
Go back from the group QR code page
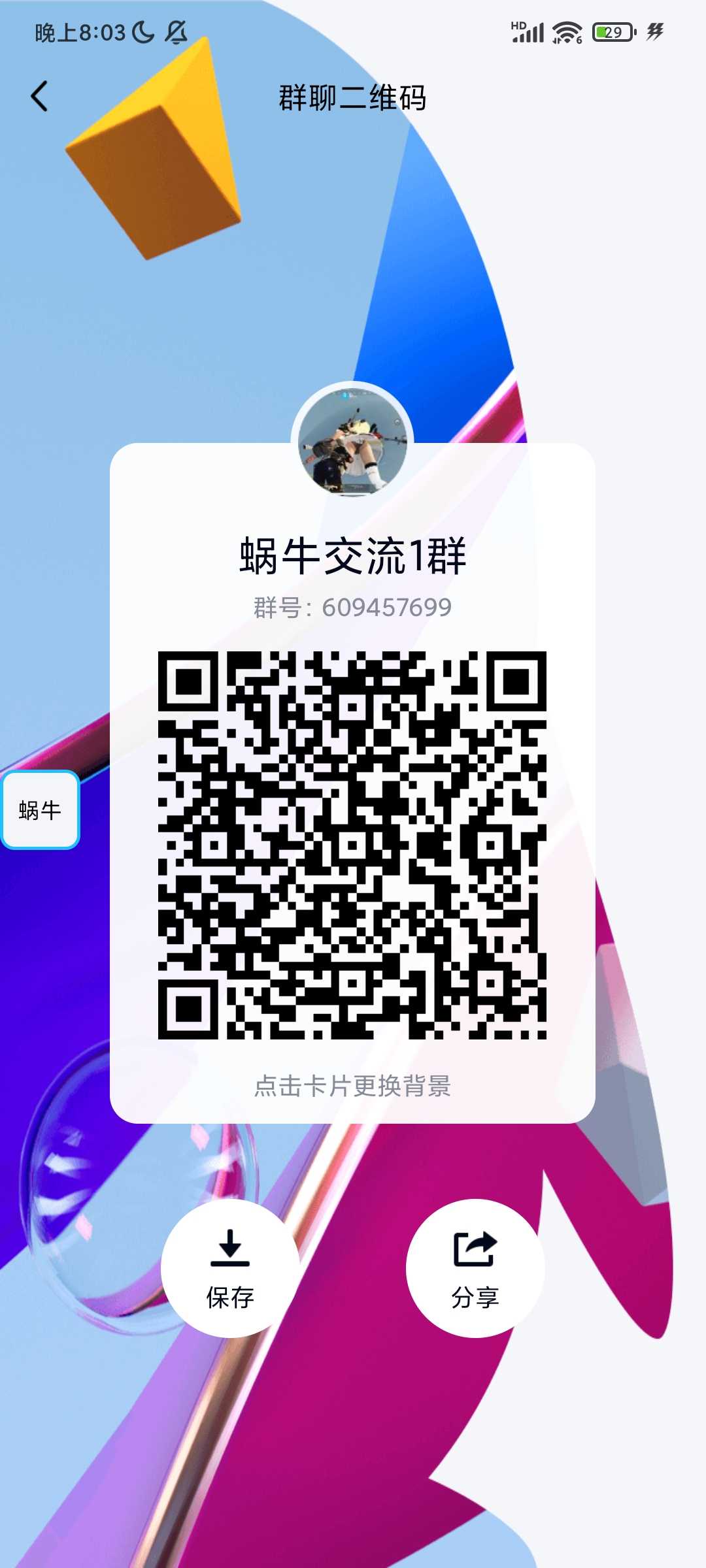coord(40,97)
